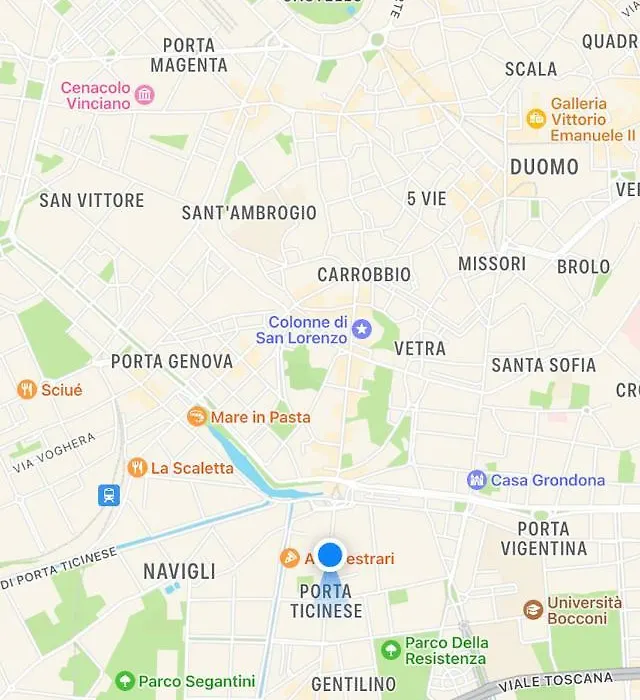Open Università Bocconi on the map

533,609
